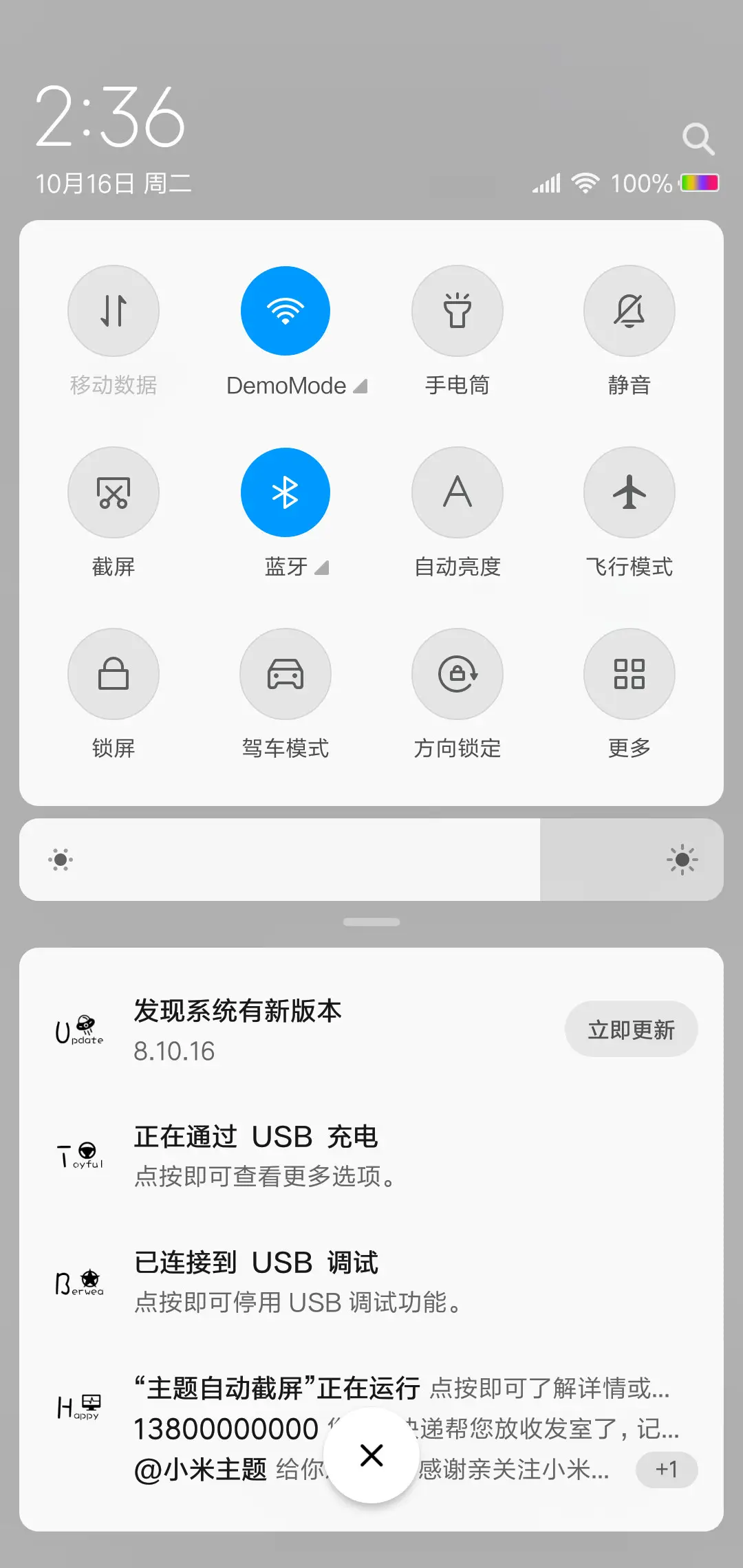Screen dimensions: 743x1568
Task: Toggle airplane mode (飞行模式)
Action: click(x=629, y=492)
